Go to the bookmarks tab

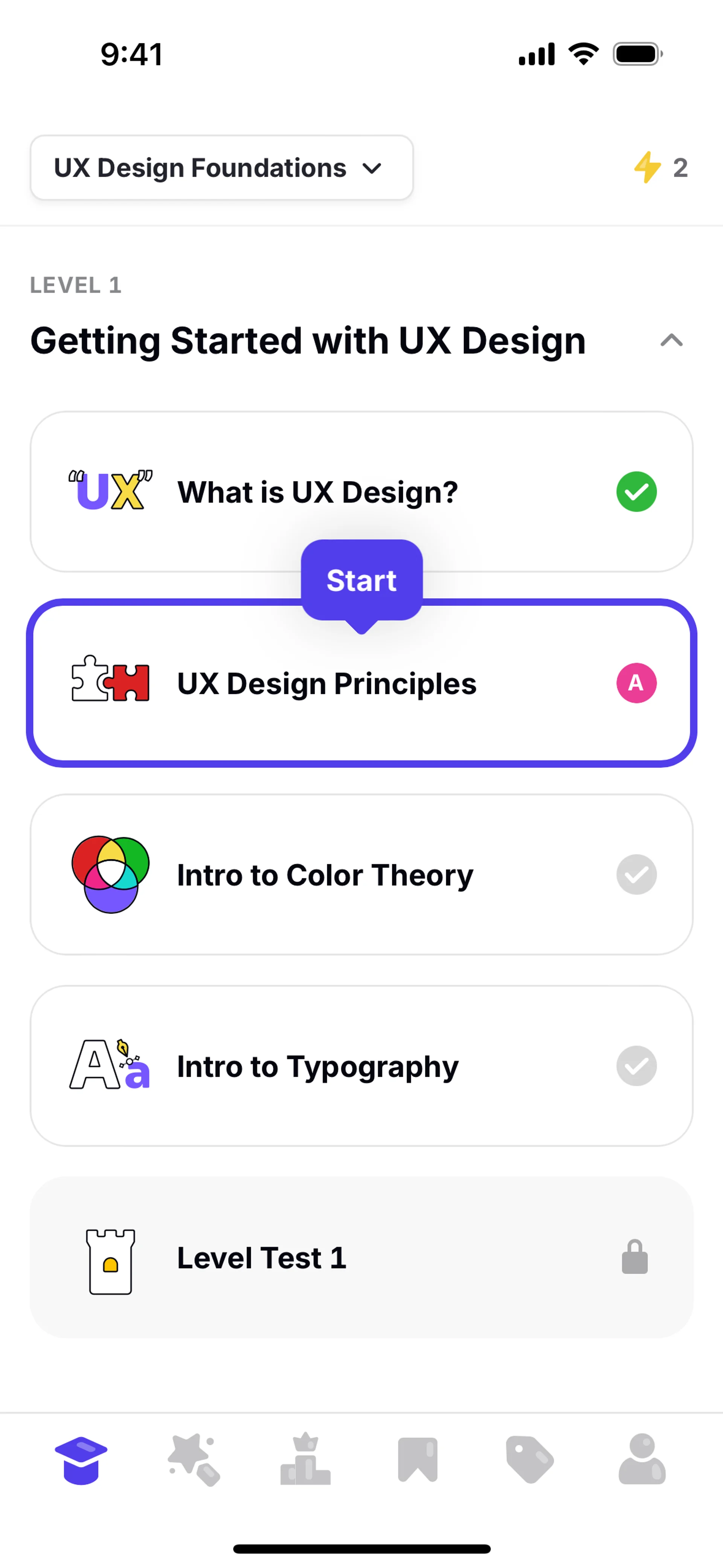point(418,1460)
